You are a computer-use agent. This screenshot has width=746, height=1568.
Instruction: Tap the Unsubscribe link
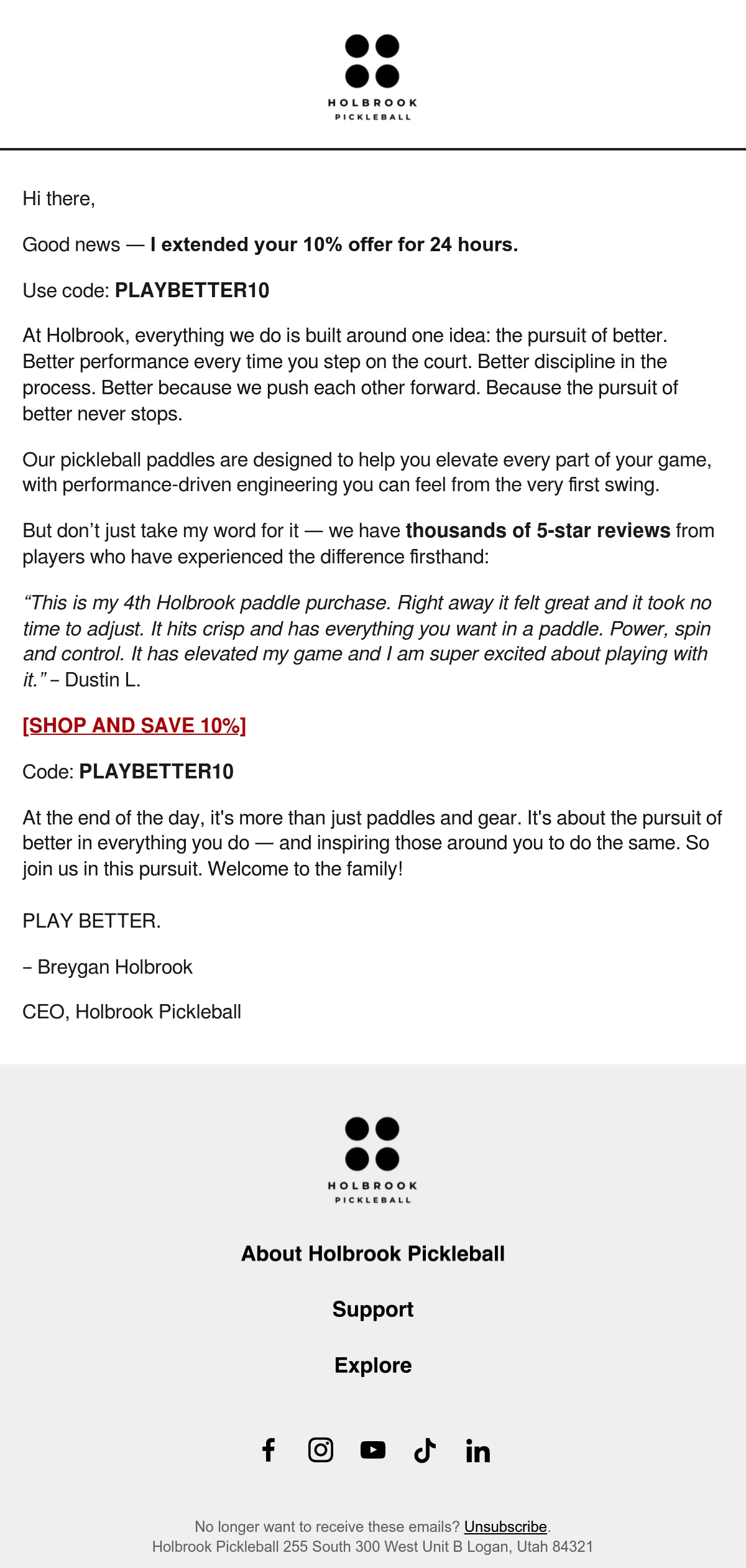[x=505, y=1526]
